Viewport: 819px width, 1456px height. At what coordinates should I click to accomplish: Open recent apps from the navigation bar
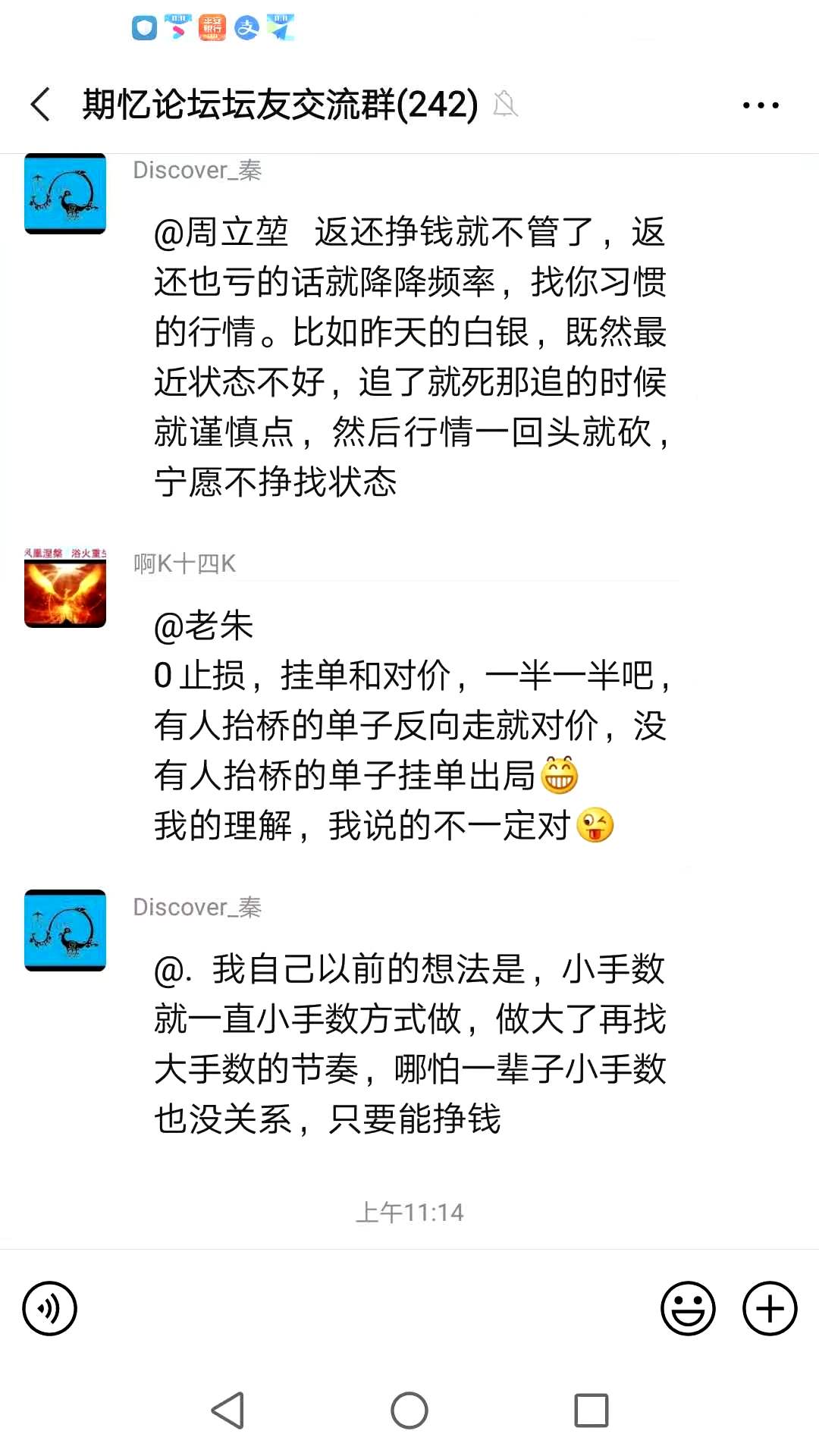[591, 1410]
